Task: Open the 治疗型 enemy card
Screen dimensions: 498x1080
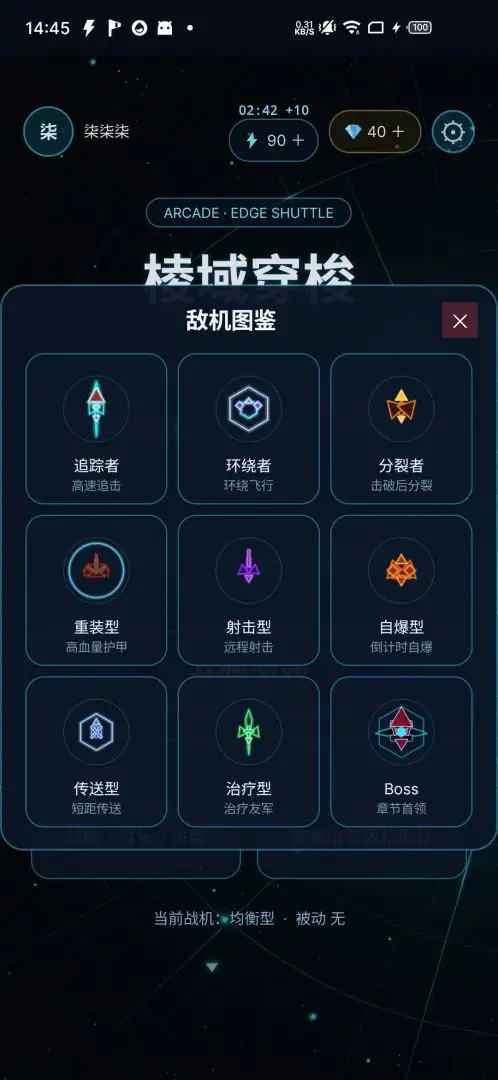Action: click(x=249, y=751)
